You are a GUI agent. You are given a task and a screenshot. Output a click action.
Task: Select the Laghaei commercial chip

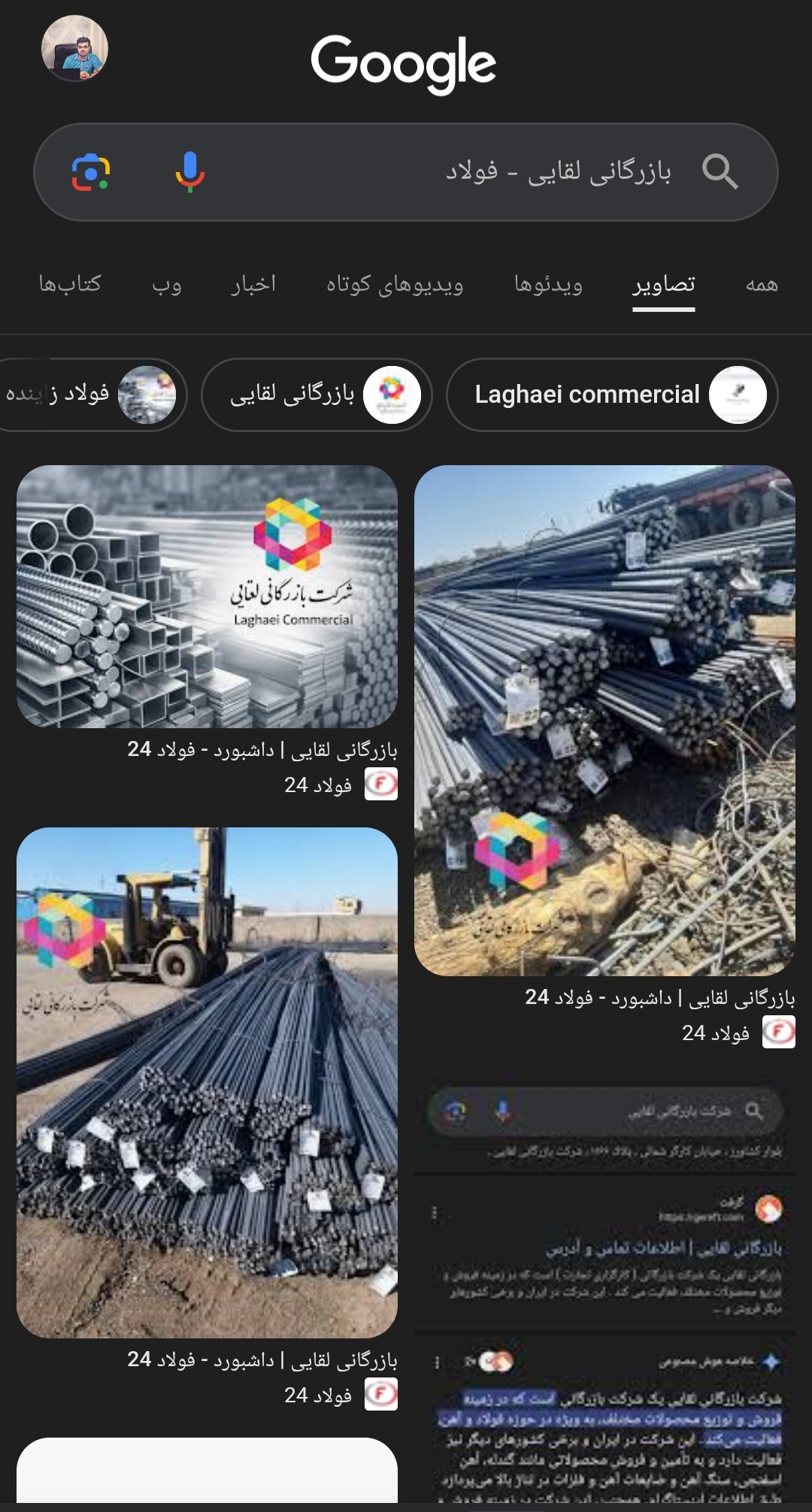click(611, 395)
